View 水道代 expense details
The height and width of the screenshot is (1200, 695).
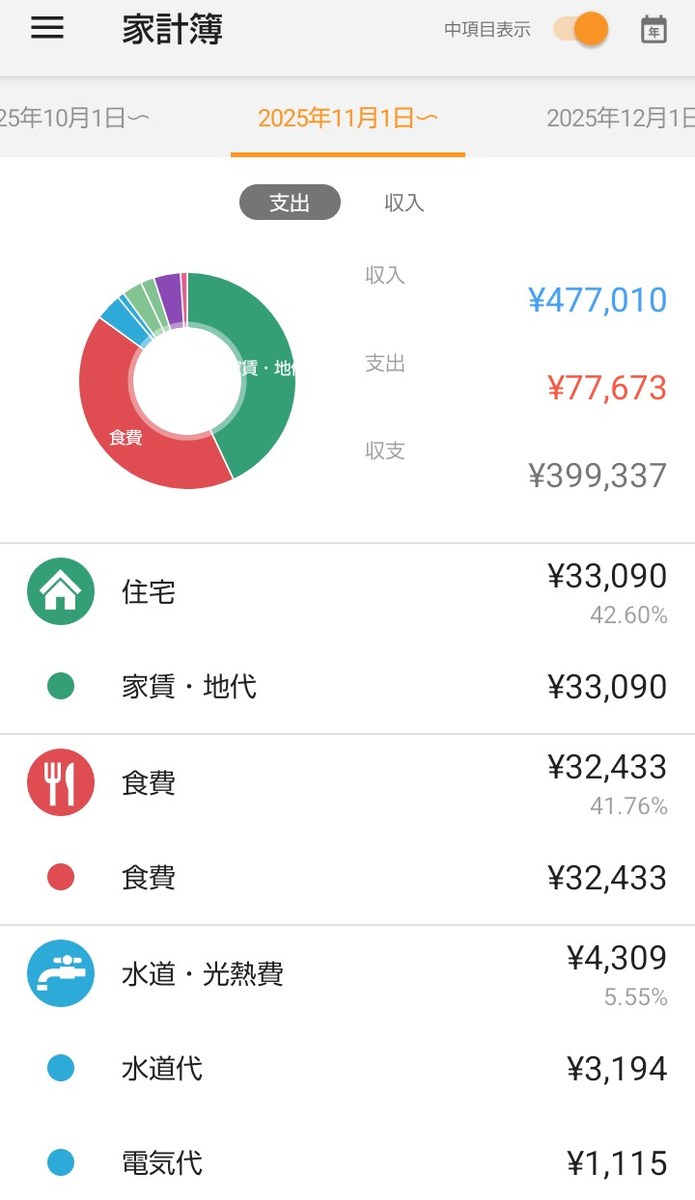(347, 1069)
